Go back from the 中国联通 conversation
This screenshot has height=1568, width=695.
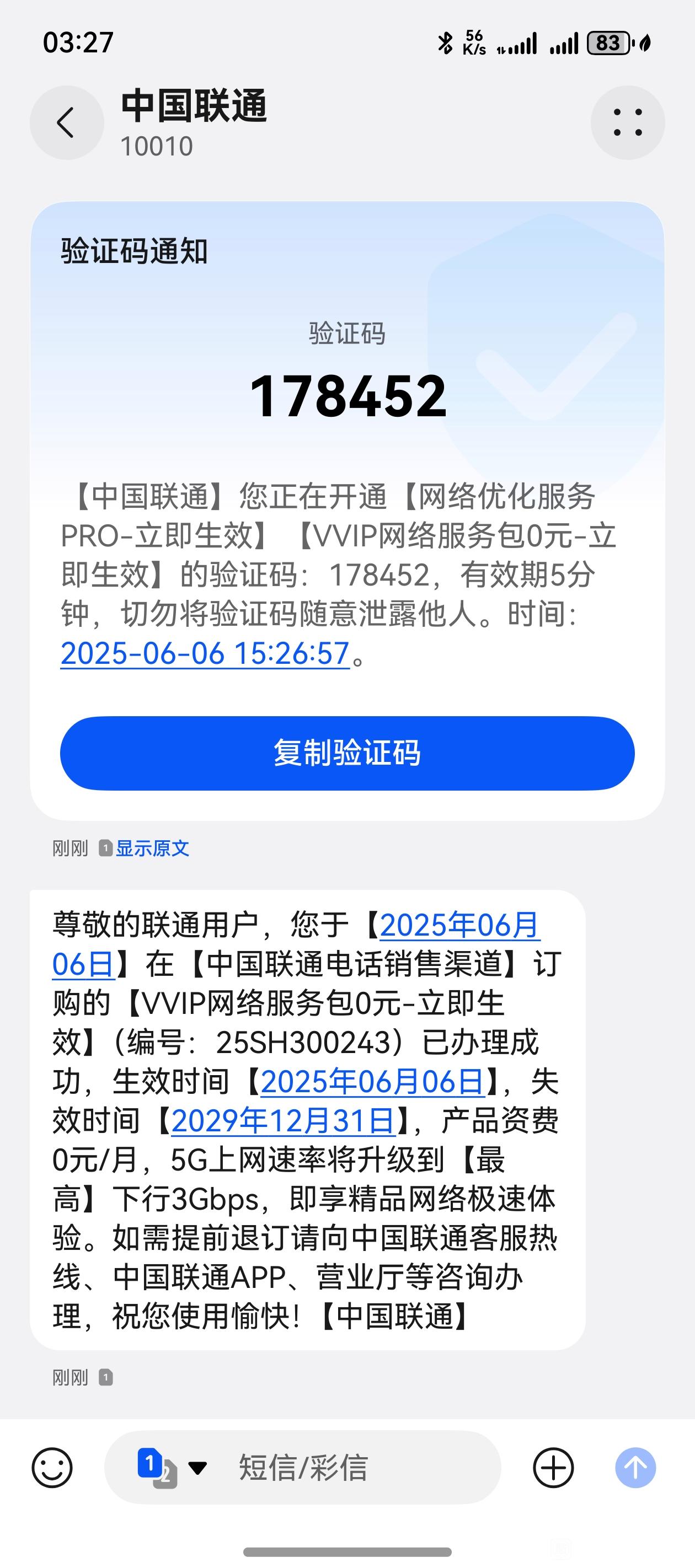click(66, 123)
